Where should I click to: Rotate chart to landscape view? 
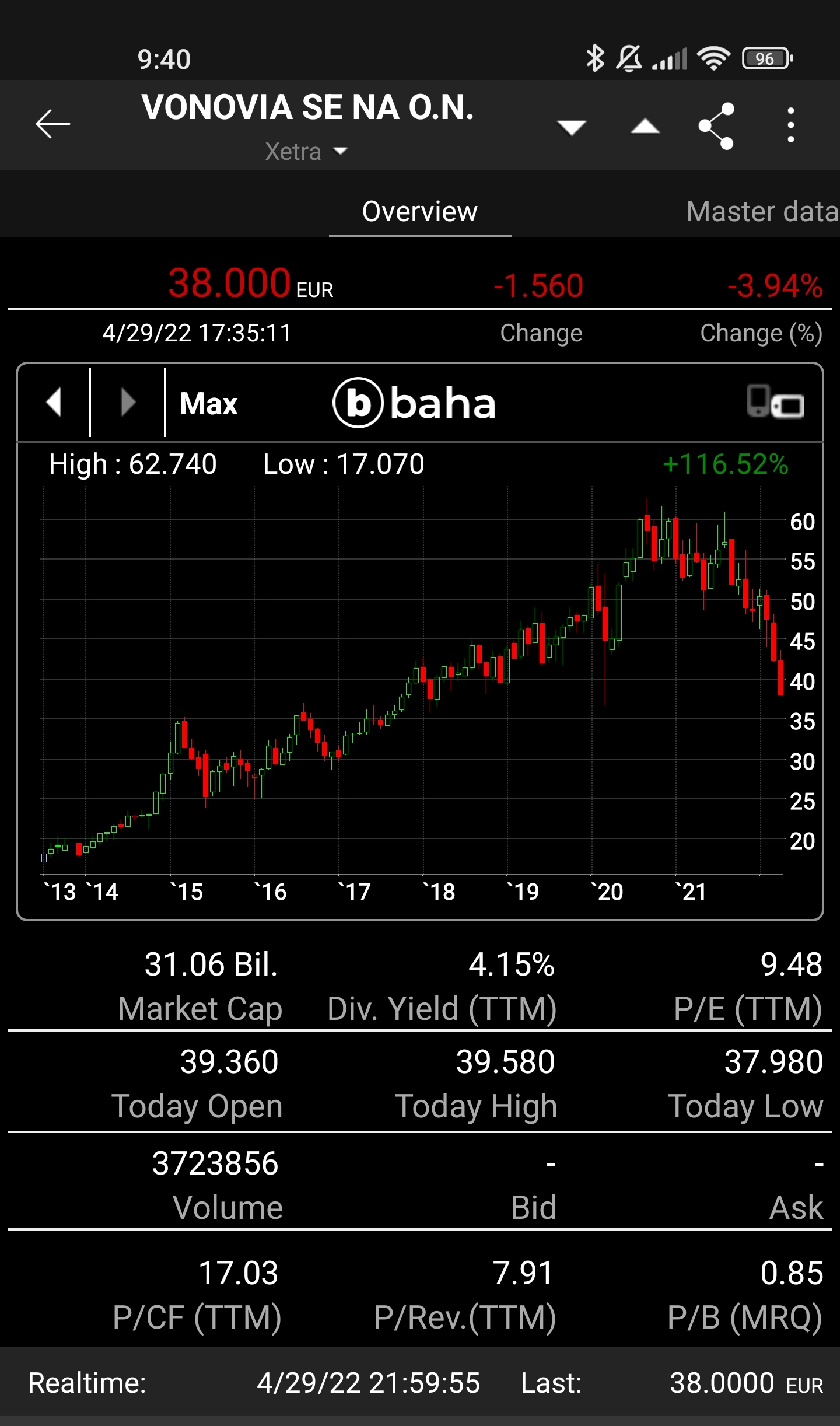point(775,403)
